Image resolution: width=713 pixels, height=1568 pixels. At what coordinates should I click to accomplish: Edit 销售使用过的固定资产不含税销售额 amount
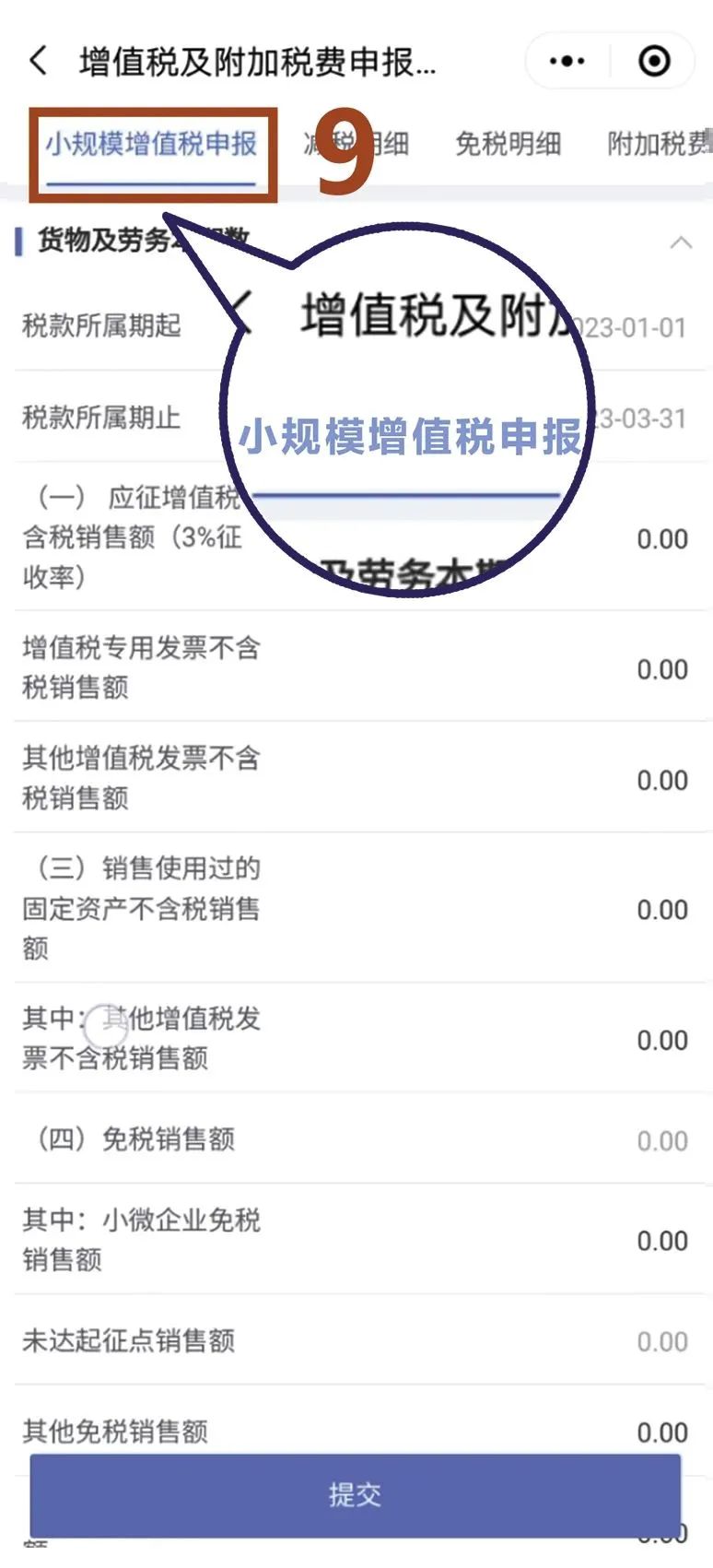[x=662, y=910]
